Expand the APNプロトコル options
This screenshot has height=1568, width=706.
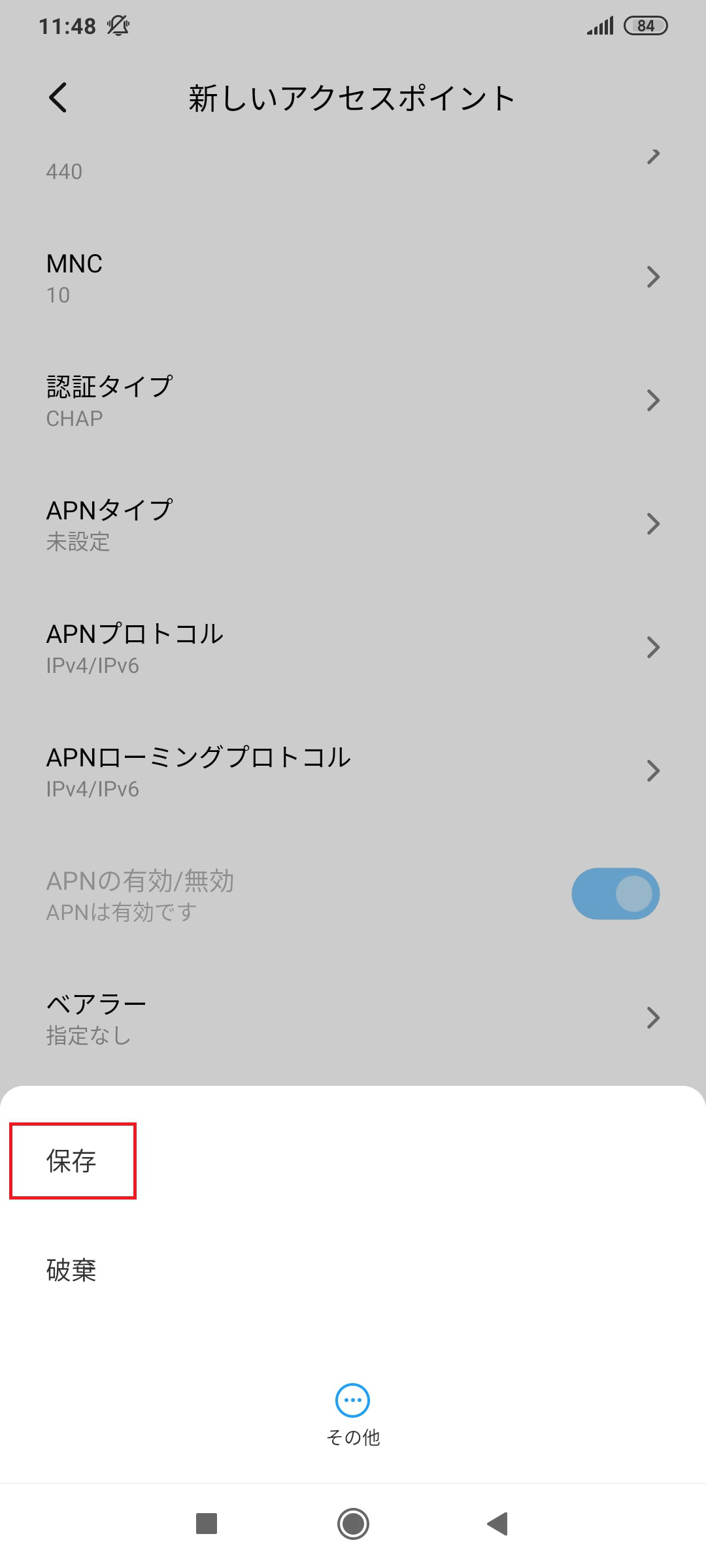tap(353, 647)
